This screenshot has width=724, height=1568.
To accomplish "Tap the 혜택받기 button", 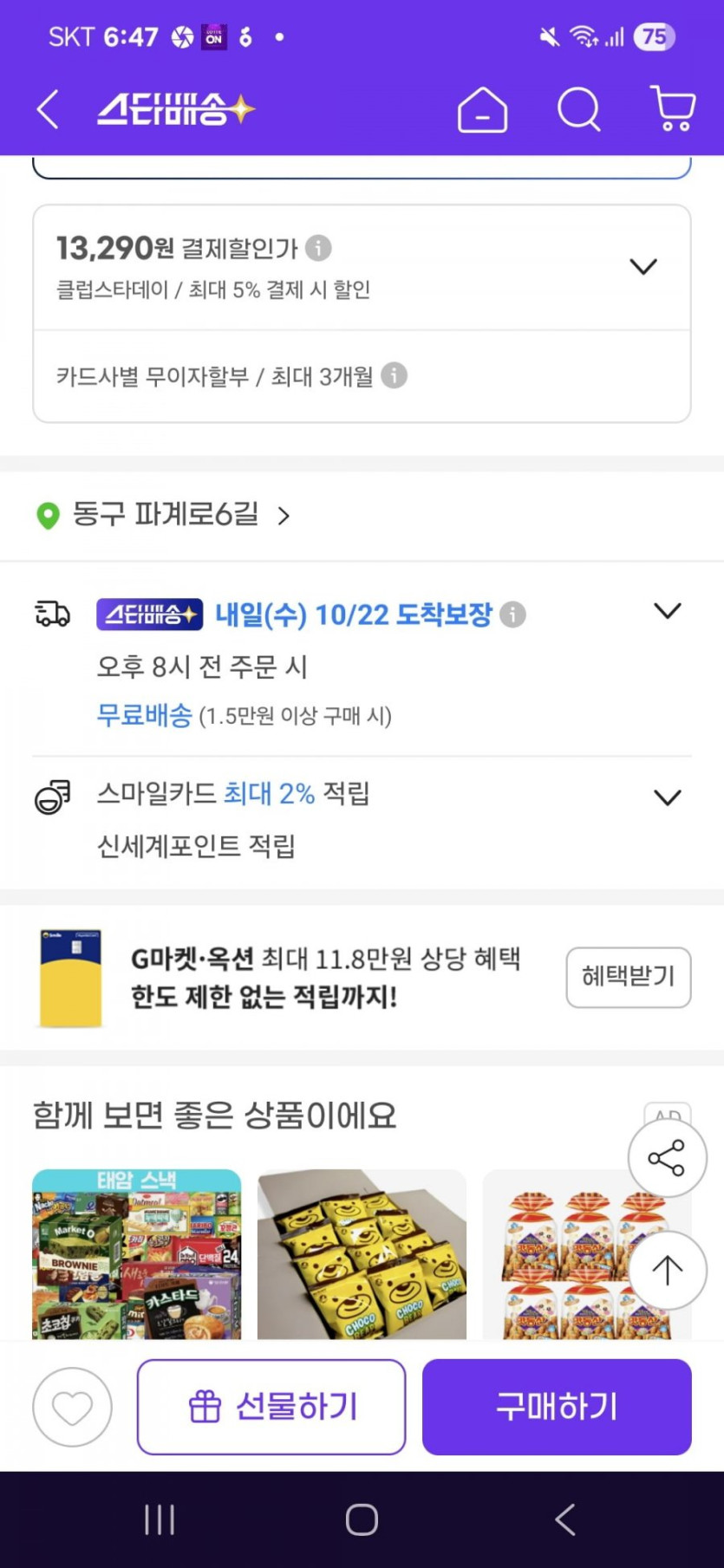I will pos(629,977).
